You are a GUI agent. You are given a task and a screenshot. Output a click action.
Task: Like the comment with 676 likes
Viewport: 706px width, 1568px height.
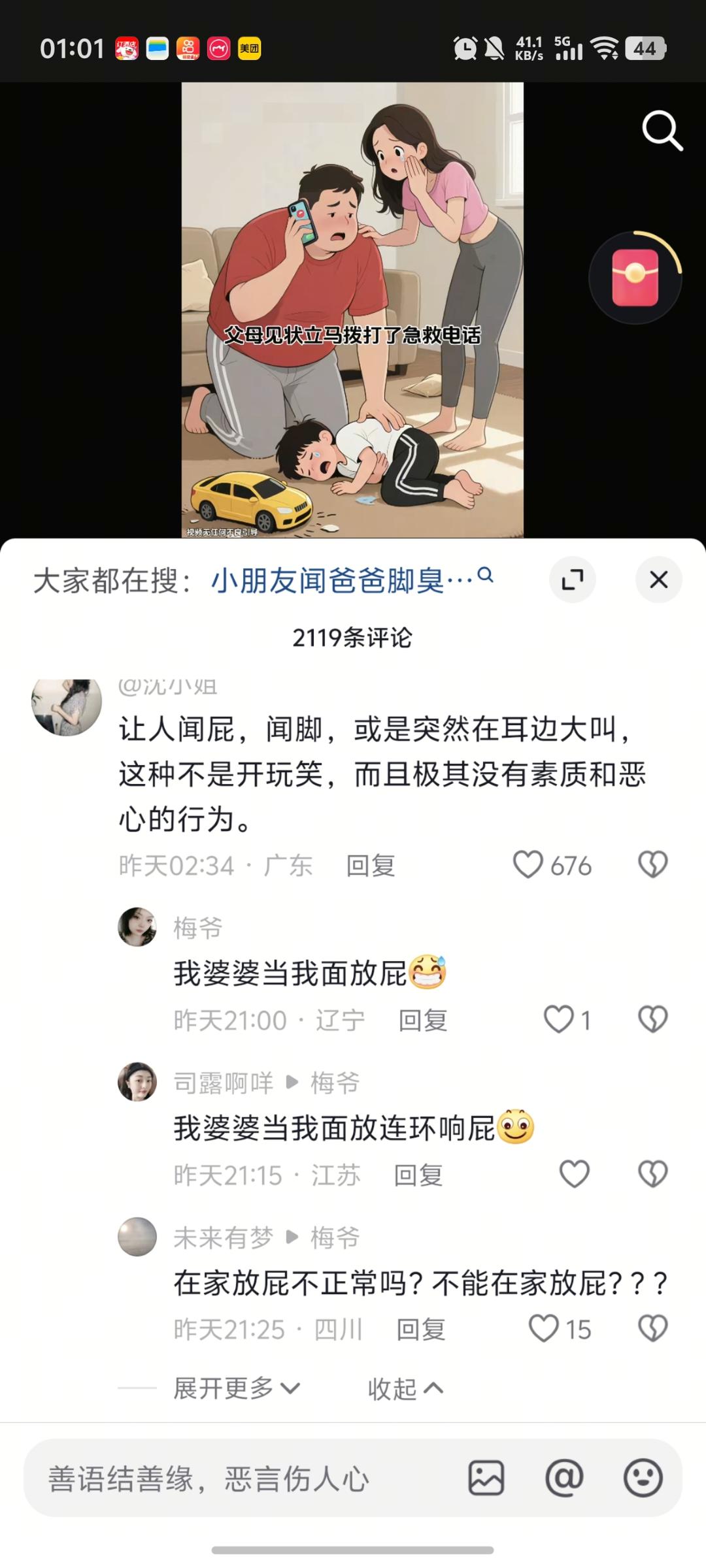coord(528,864)
